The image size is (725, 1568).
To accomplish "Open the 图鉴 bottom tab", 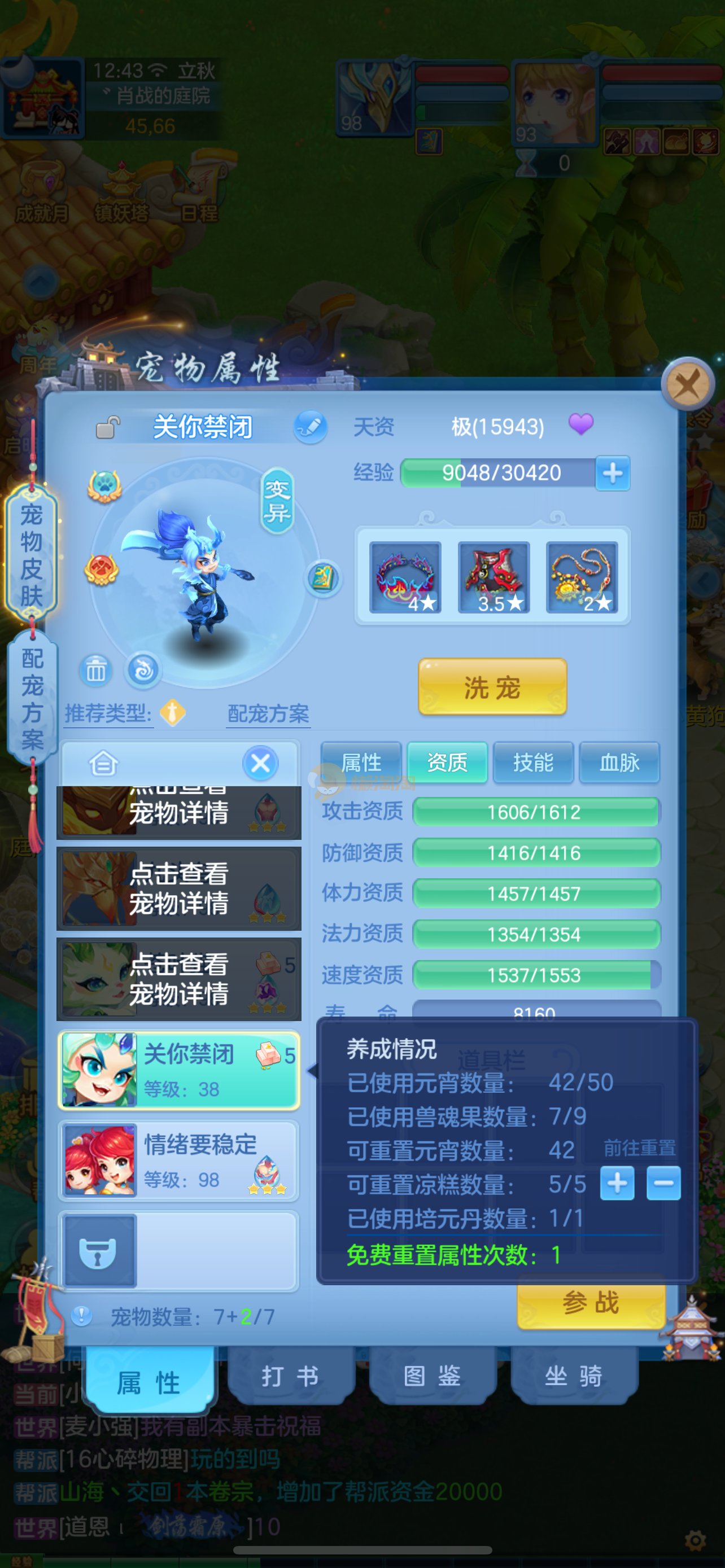I will click(432, 1376).
